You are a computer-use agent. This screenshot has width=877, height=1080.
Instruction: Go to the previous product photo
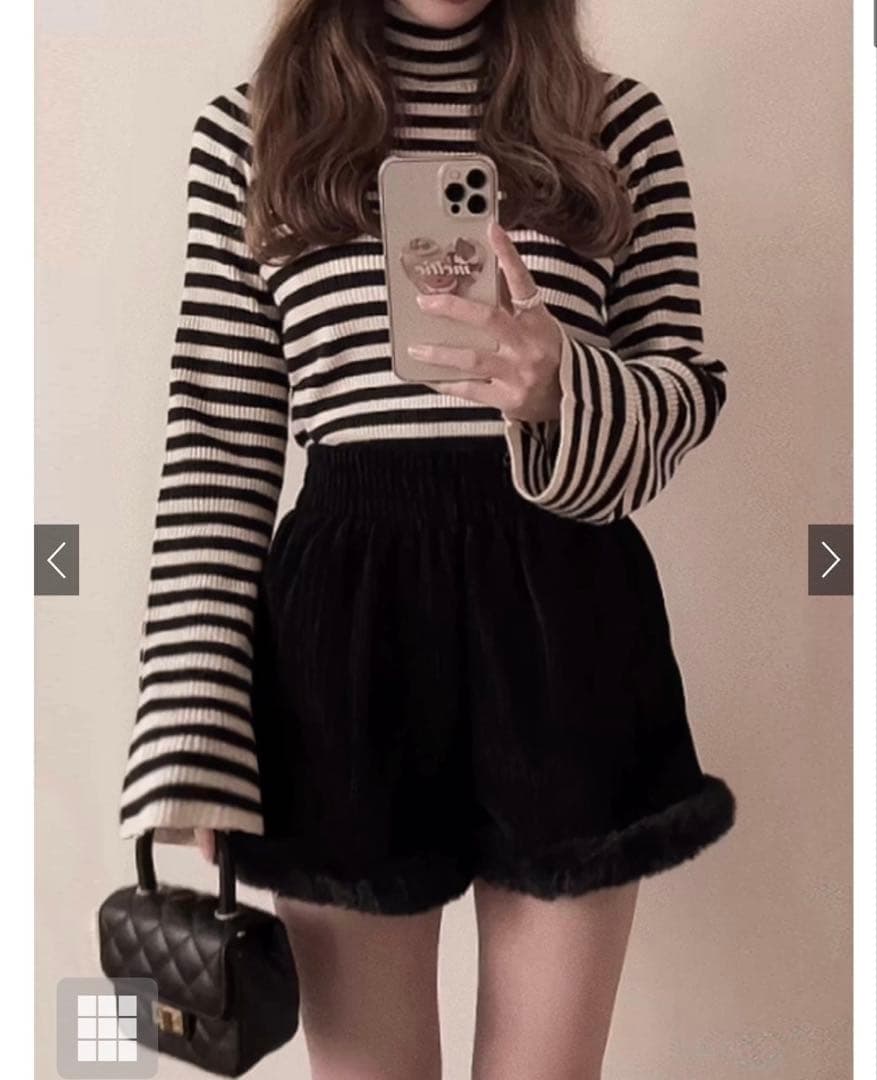(56, 560)
